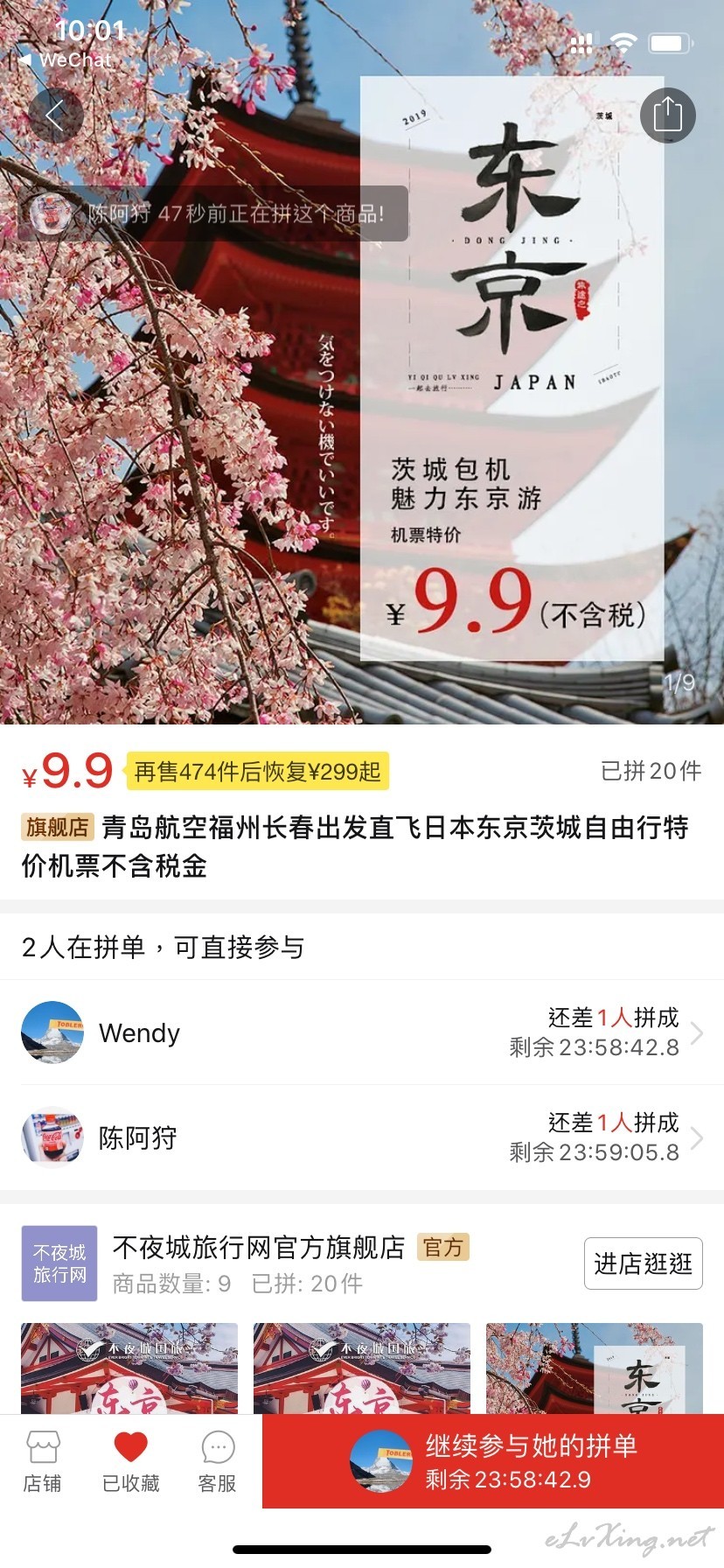The height and width of the screenshot is (1568, 724).
Task: Join 陈阿狩's group purchase
Action: coord(362,1137)
